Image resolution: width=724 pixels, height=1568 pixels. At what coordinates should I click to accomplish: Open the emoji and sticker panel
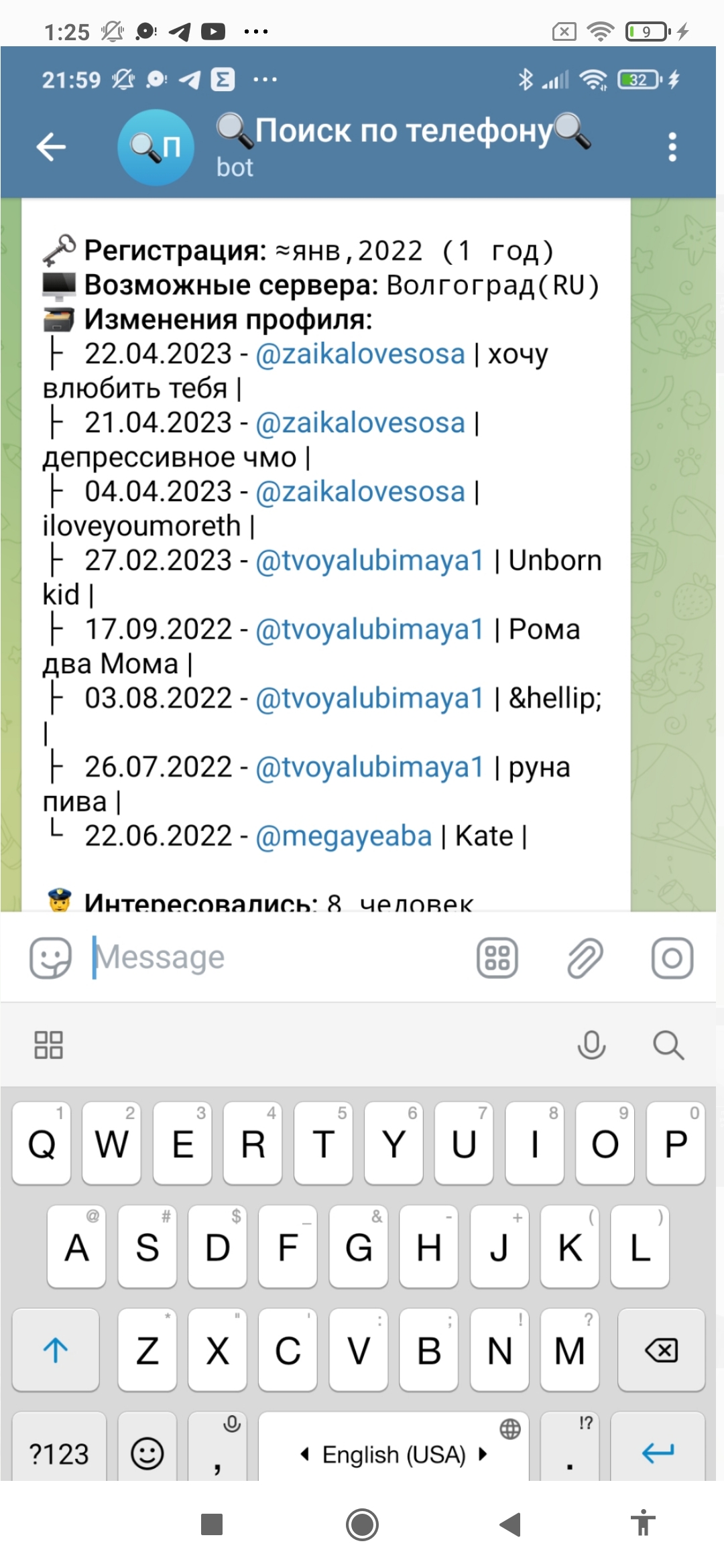click(x=50, y=958)
